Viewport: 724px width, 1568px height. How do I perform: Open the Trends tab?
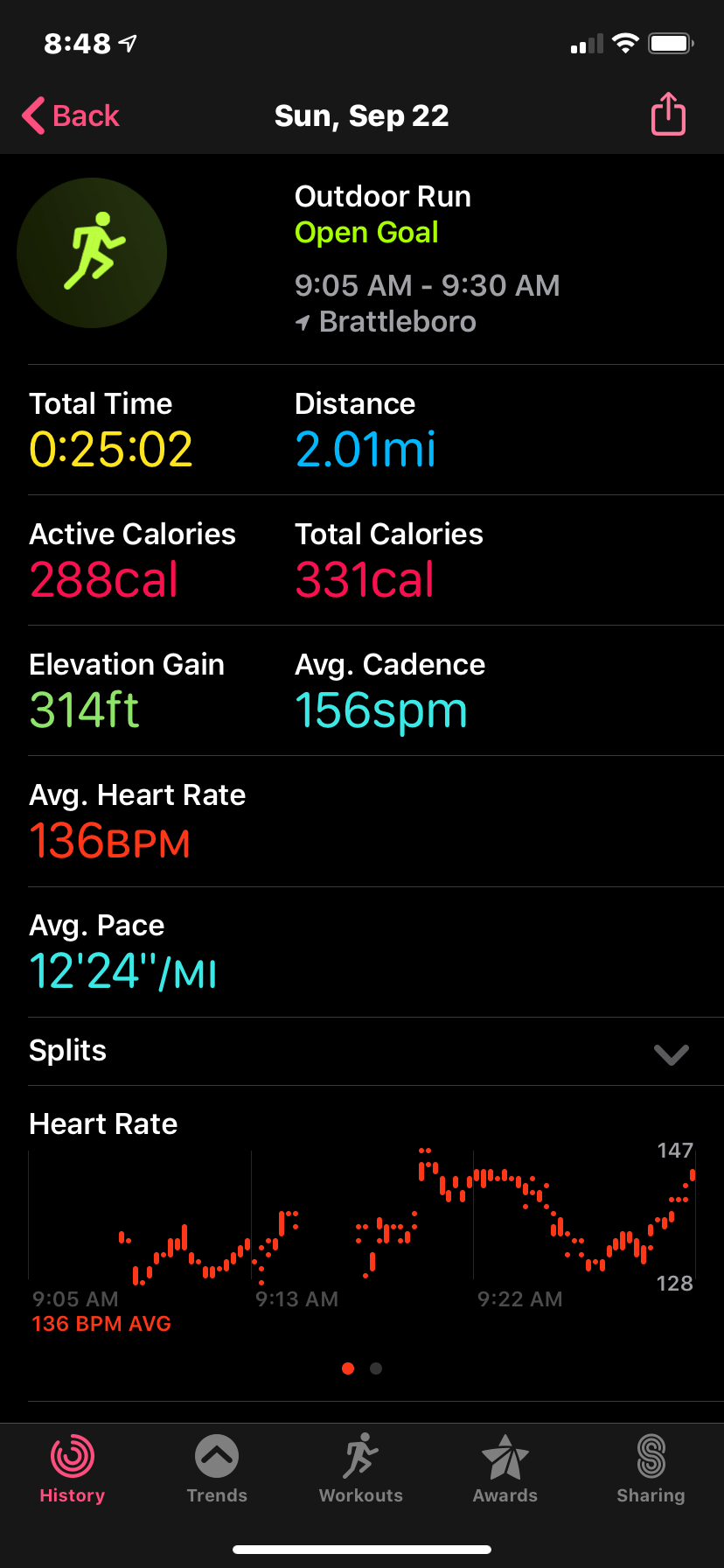click(217, 1469)
